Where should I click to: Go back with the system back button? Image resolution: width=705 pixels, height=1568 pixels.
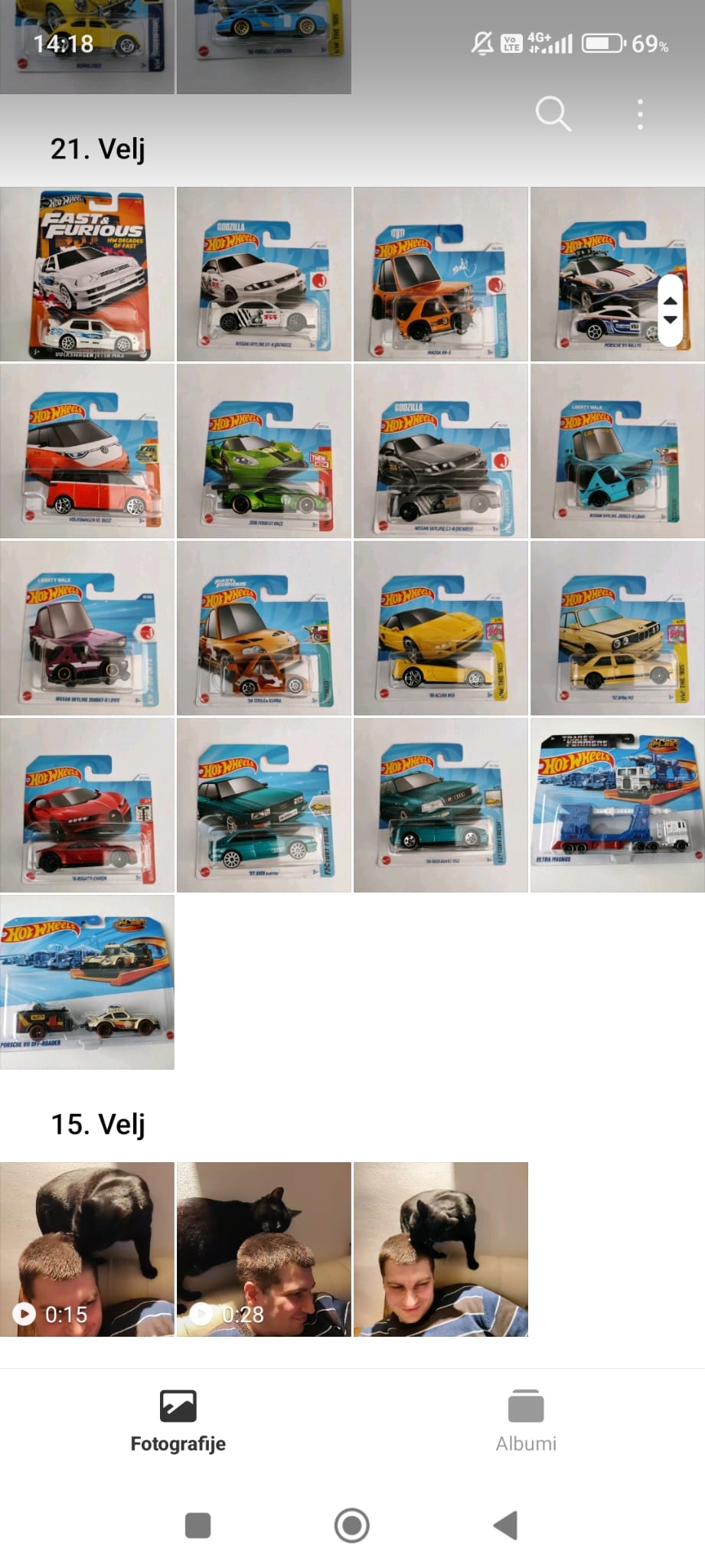tap(506, 1525)
